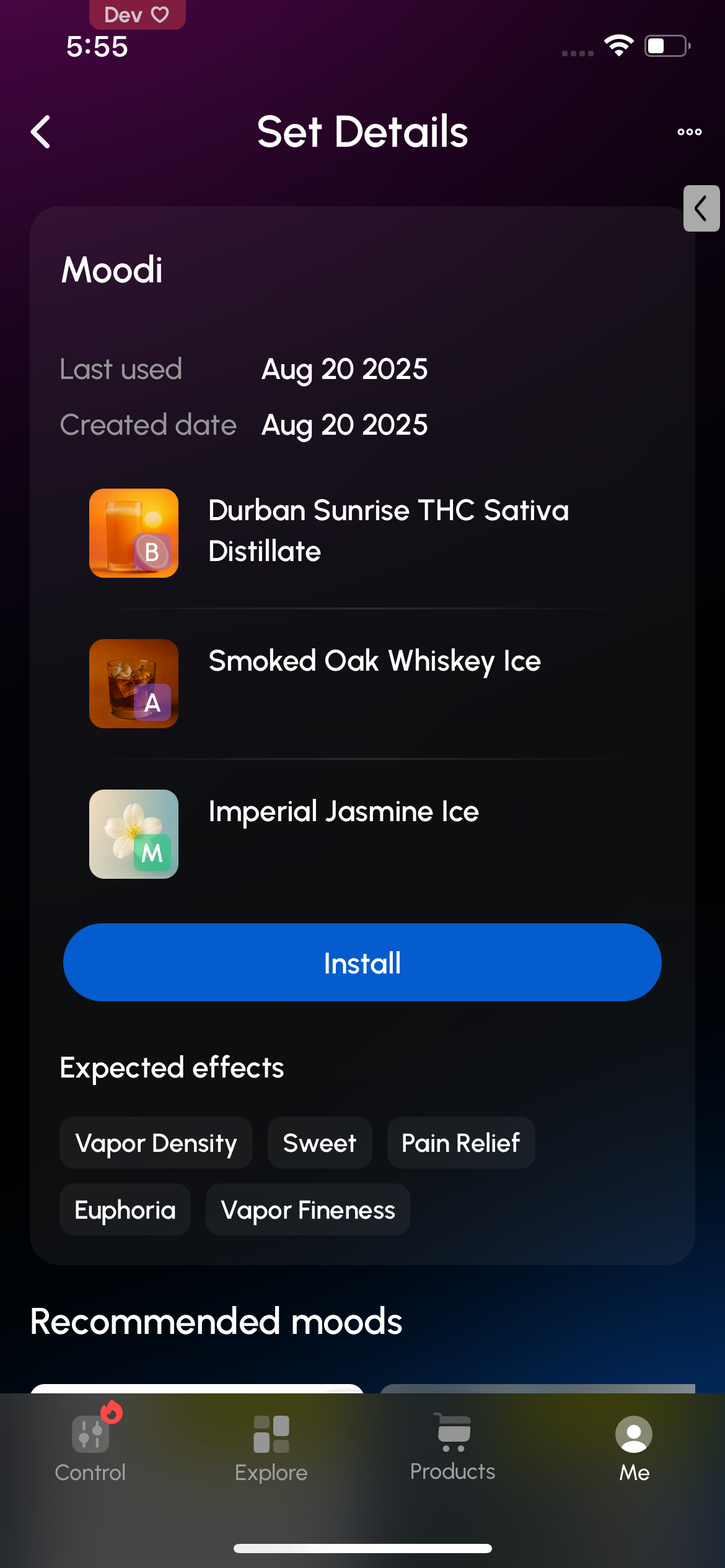Viewport: 725px width, 1568px height.
Task: Toggle the Sweet effect chip
Action: tap(319, 1142)
